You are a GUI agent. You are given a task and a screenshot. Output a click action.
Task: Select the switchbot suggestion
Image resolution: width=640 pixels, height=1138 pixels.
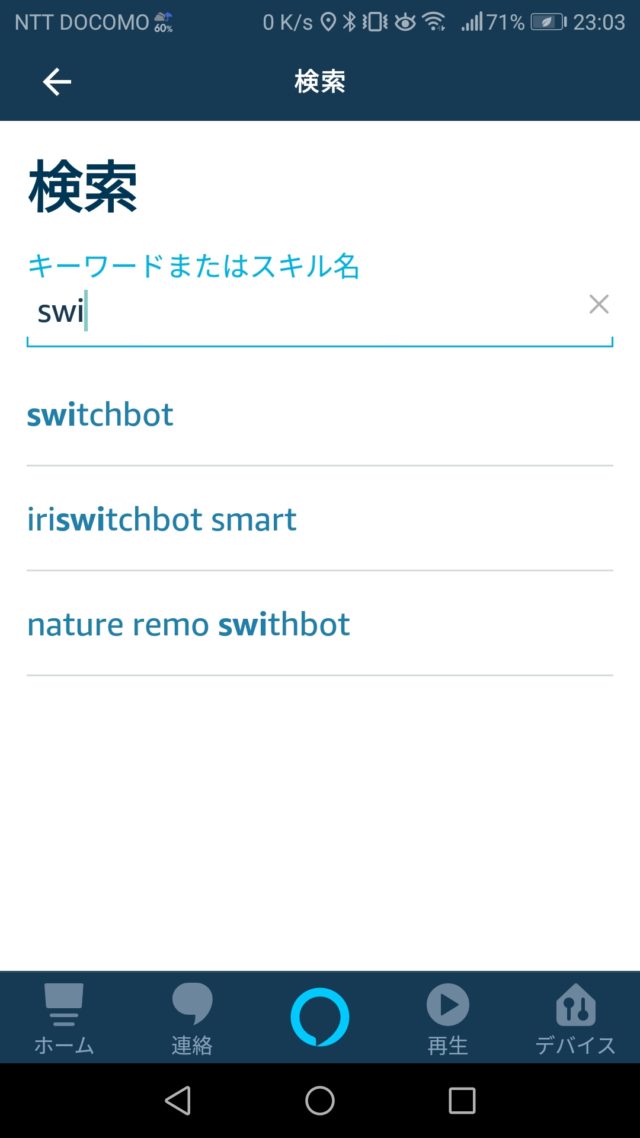[319, 414]
